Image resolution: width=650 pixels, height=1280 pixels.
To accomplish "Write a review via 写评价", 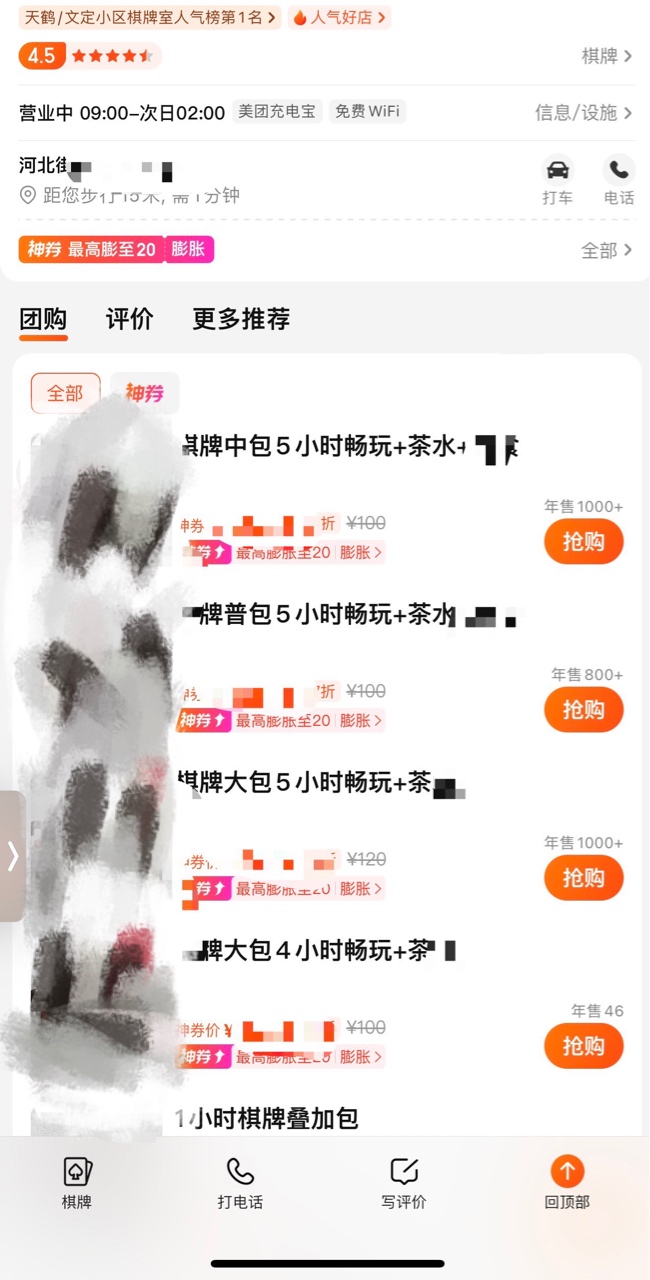I will pos(403,1183).
